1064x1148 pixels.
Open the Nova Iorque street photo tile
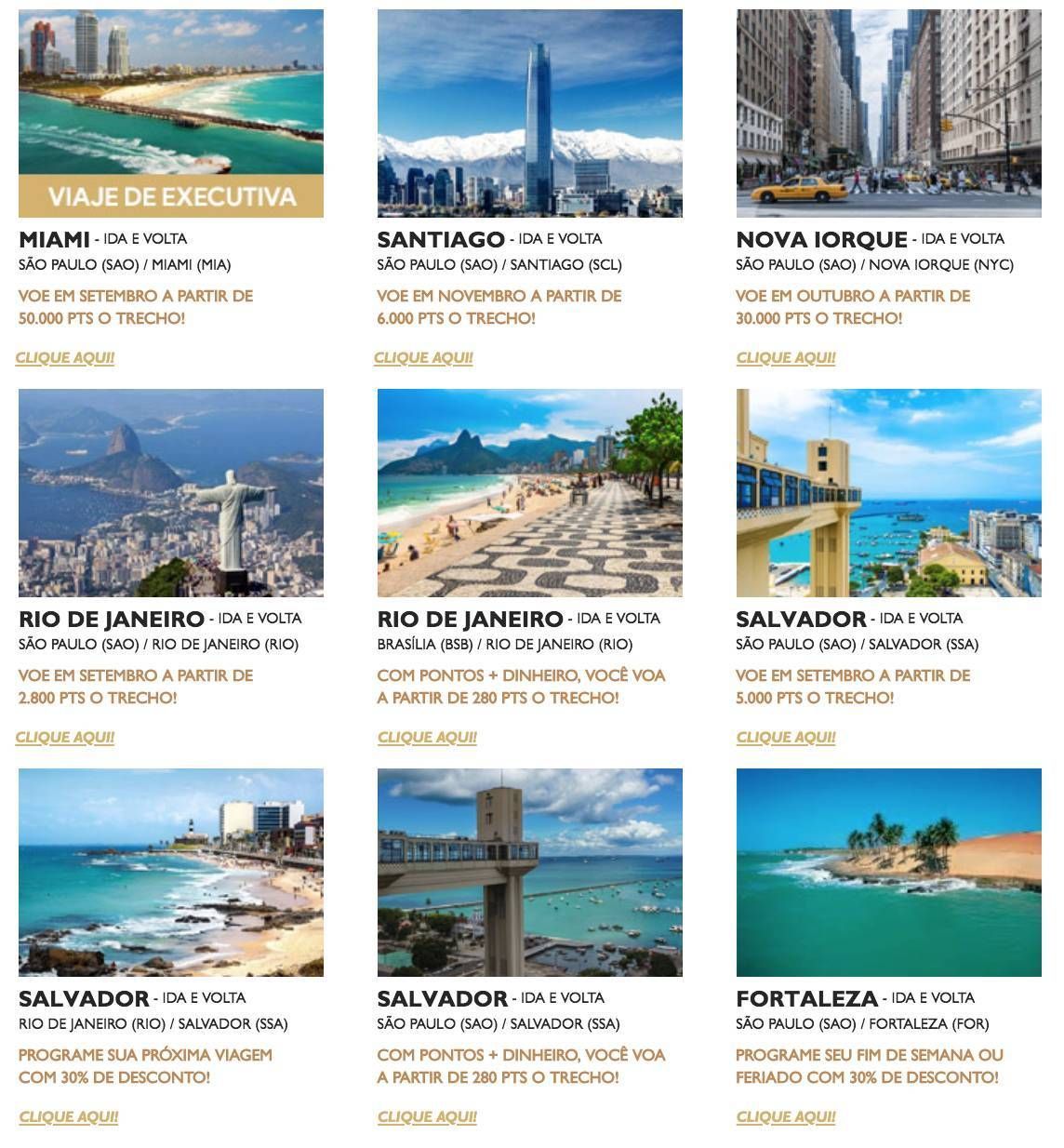pos(888,113)
